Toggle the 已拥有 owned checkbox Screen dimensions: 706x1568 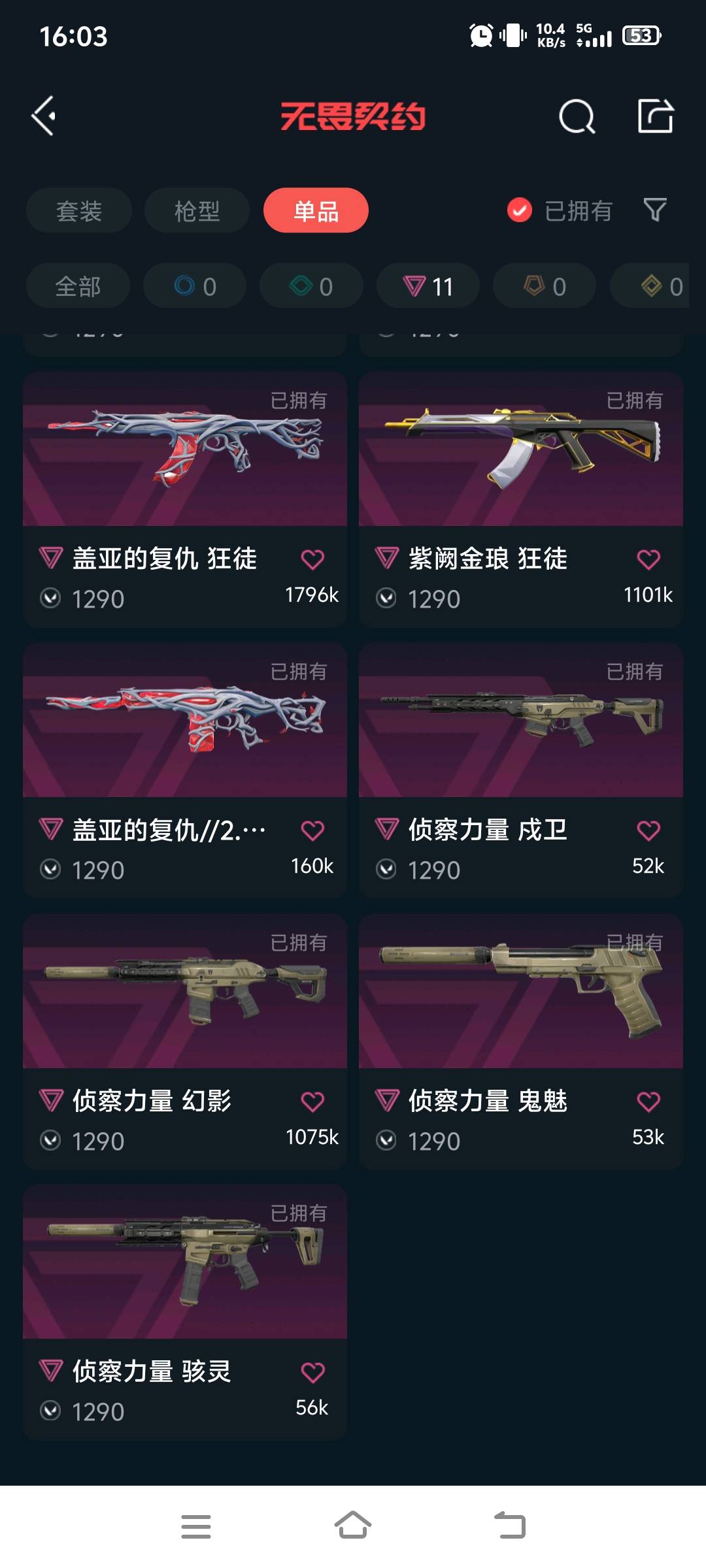click(x=520, y=210)
